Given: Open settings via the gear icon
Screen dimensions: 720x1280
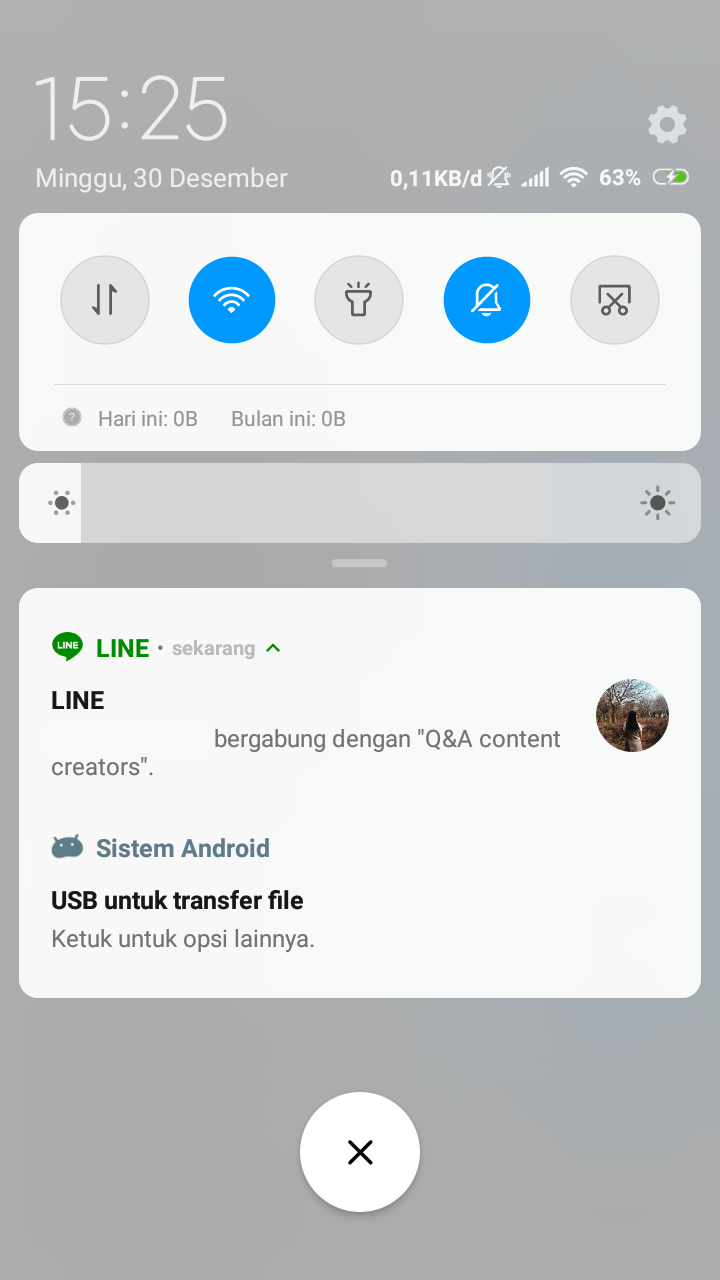Looking at the screenshot, I should point(667,125).
